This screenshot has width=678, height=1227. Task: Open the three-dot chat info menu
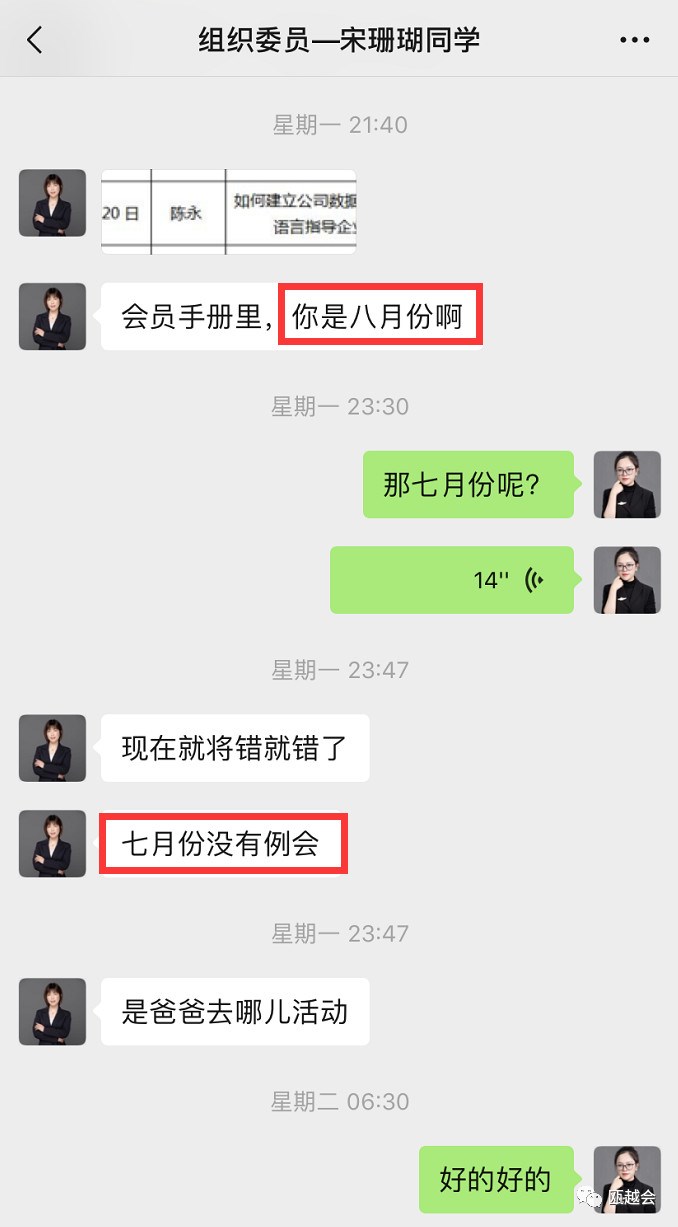pyautogui.click(x=634, y=40)
